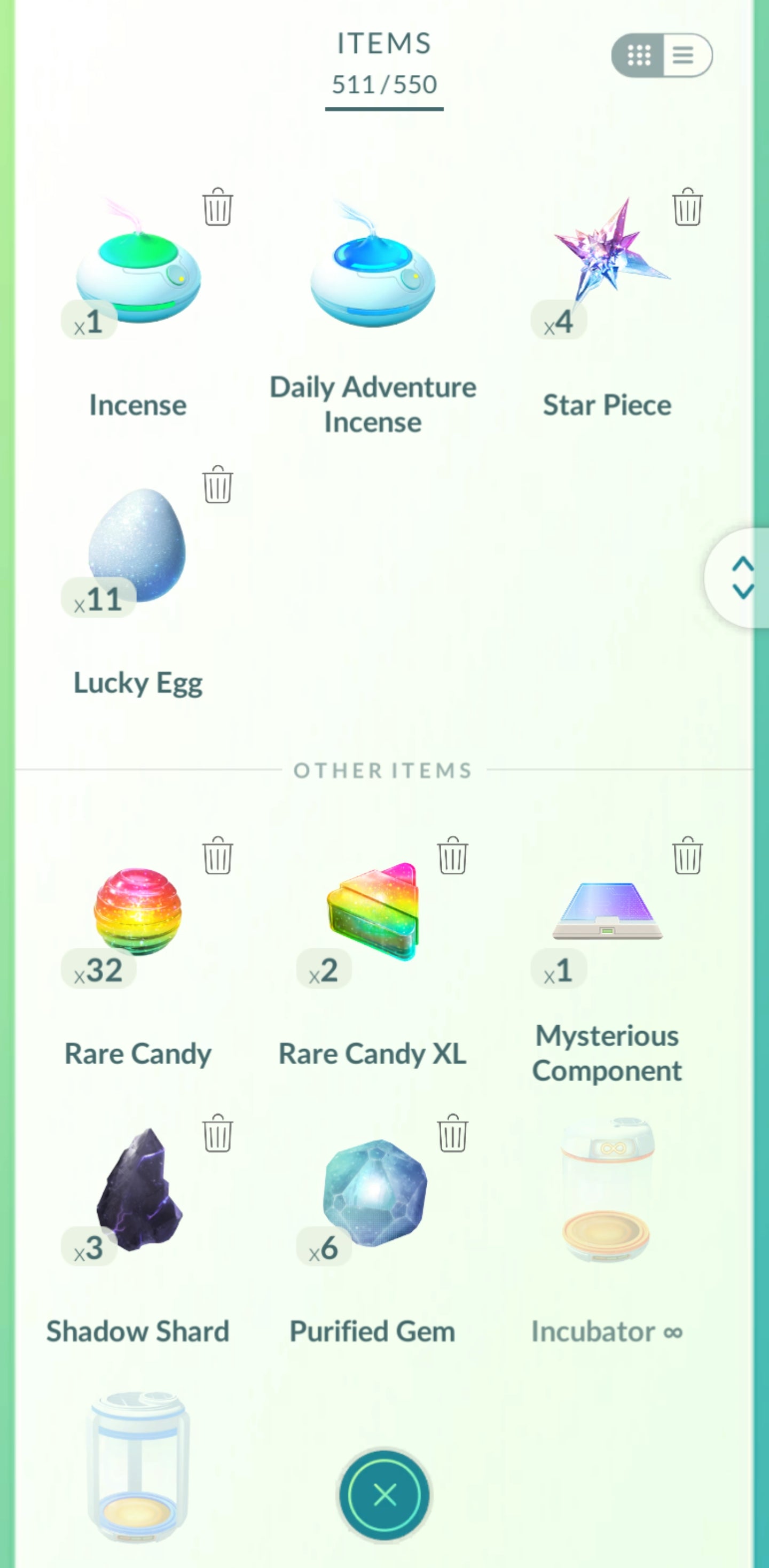The width and height of the screenshot is (769, 1568).
Task: Trash the Purified Gem
Action: [452, 1133]
